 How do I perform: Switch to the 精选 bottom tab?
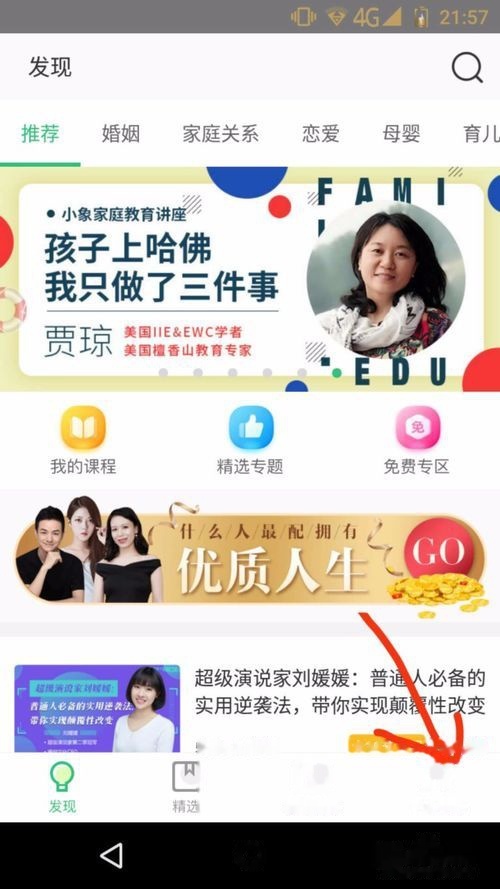pos(186,788)
